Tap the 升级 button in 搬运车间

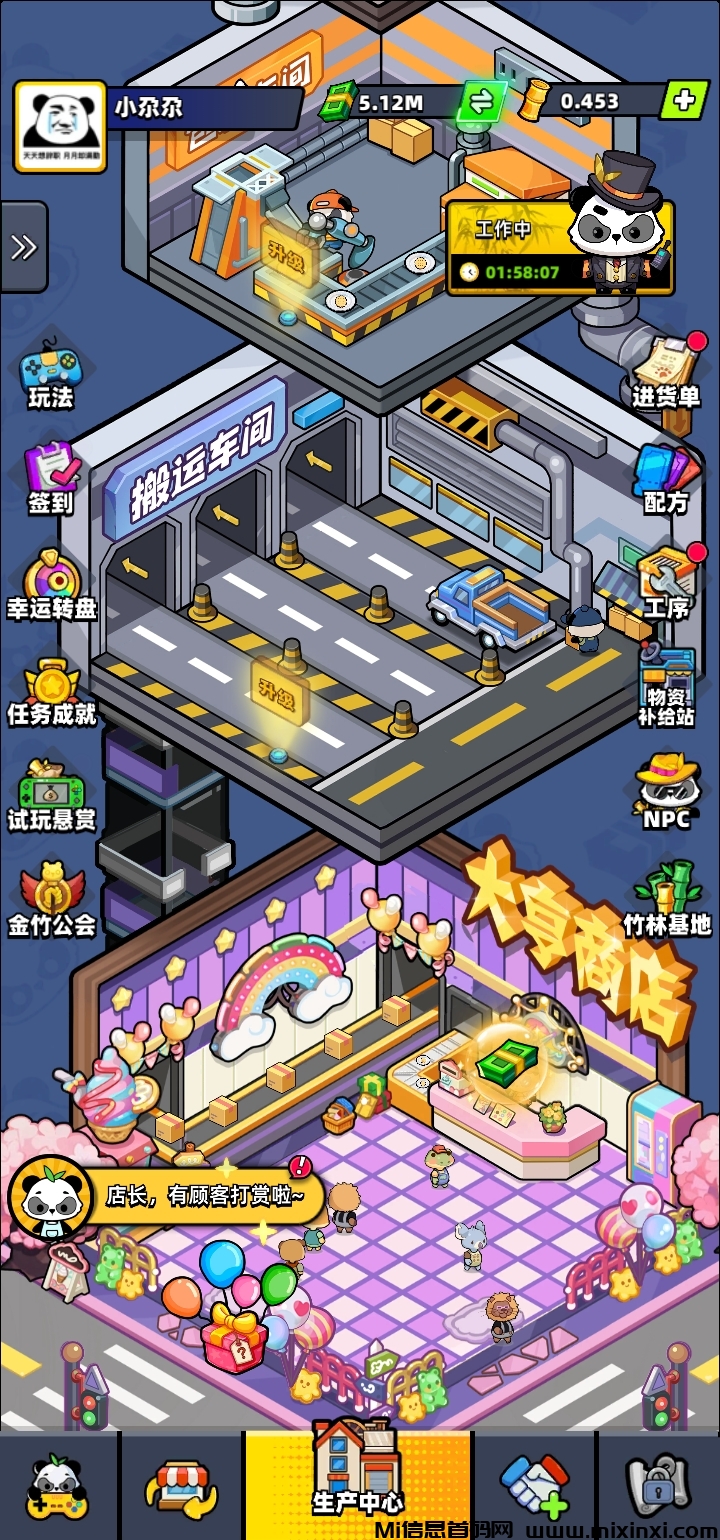pos(277,690)
